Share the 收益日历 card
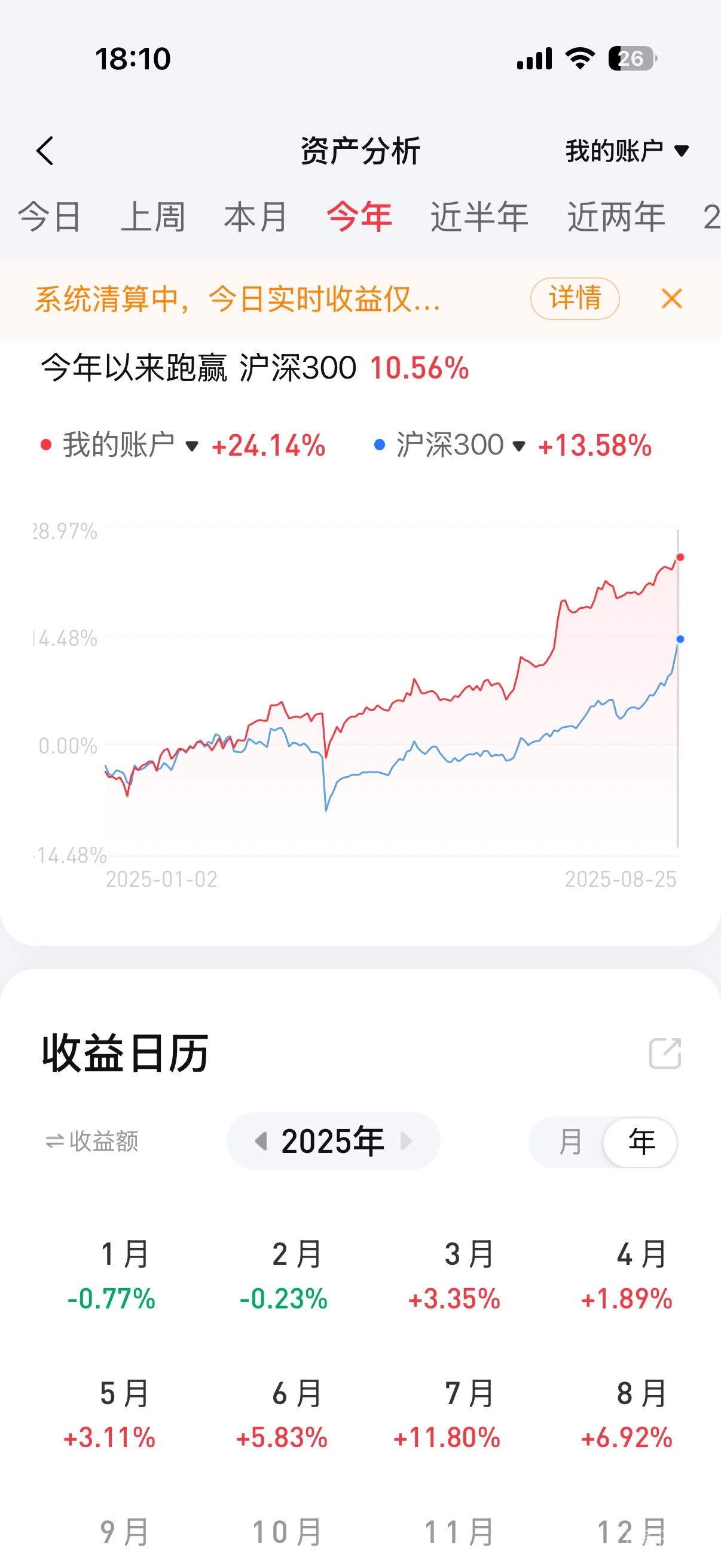This screenshot has width=721, height=1568. [x=664, y=1054]
